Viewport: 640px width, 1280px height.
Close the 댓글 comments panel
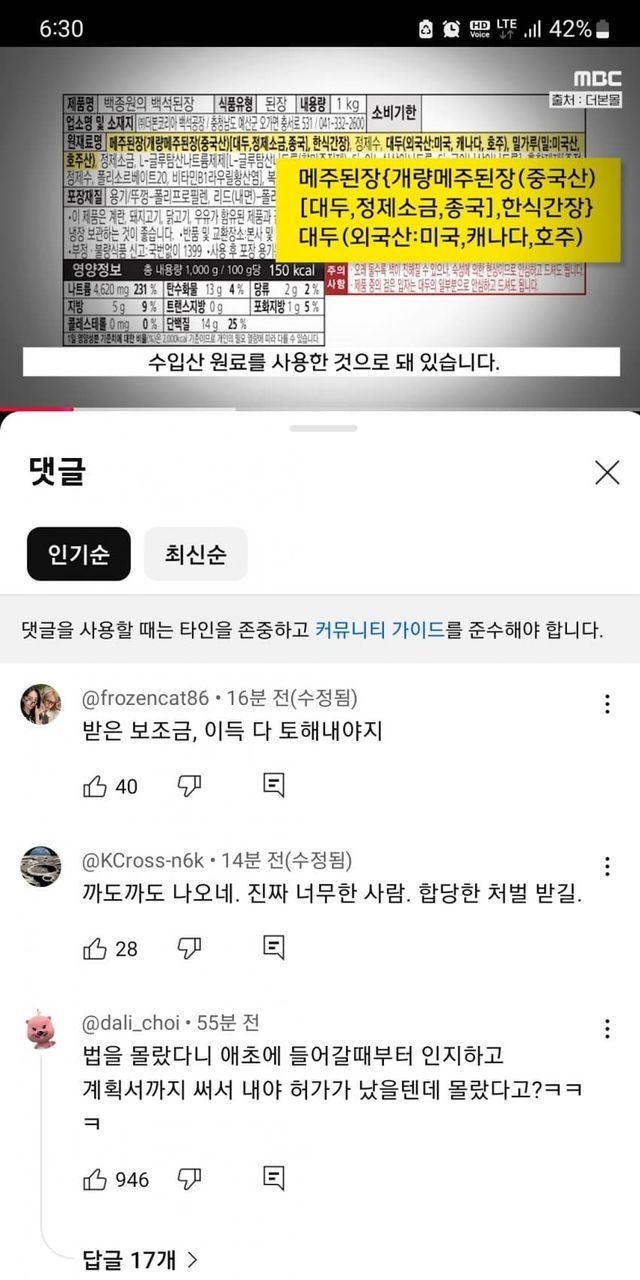(x=607, y=473)
